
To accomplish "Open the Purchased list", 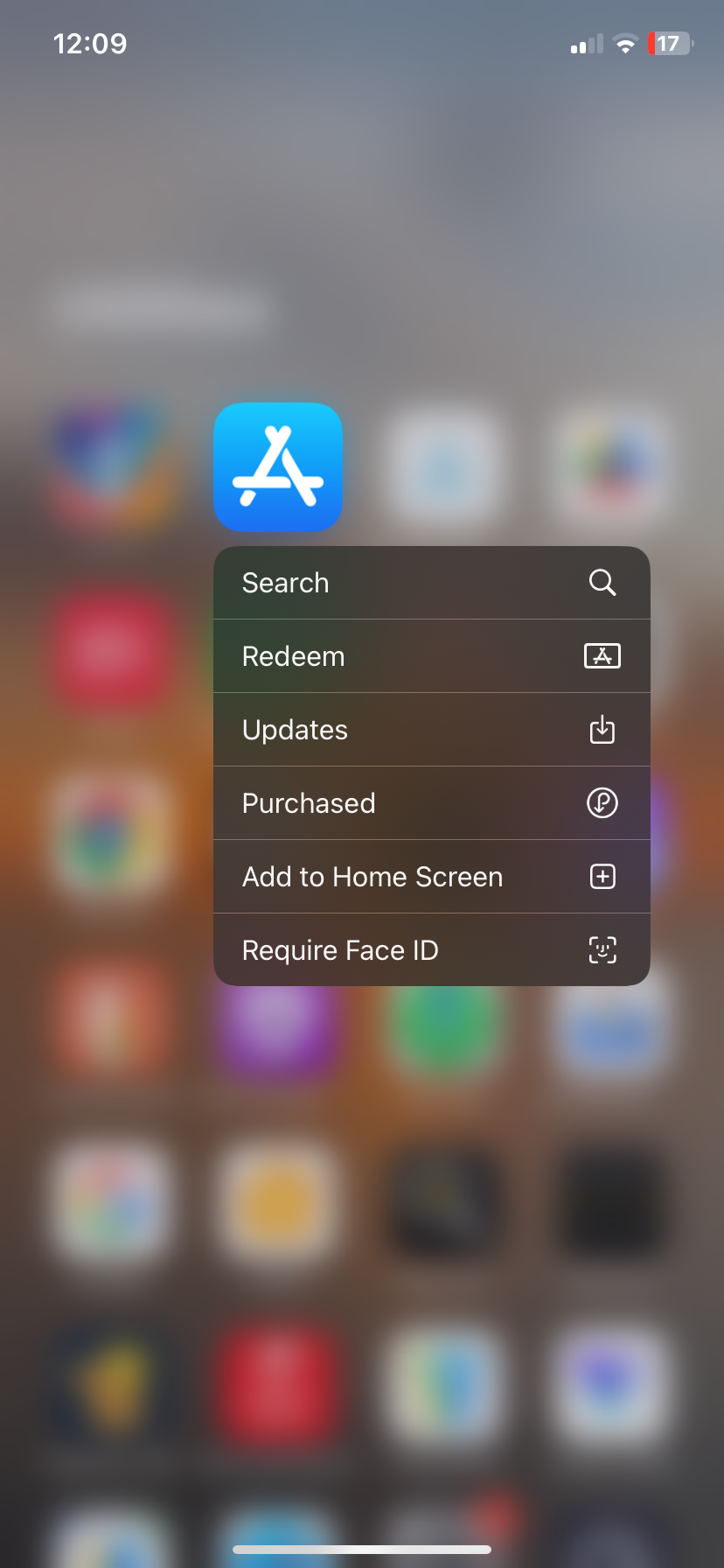I will click(x=431, y=803).
